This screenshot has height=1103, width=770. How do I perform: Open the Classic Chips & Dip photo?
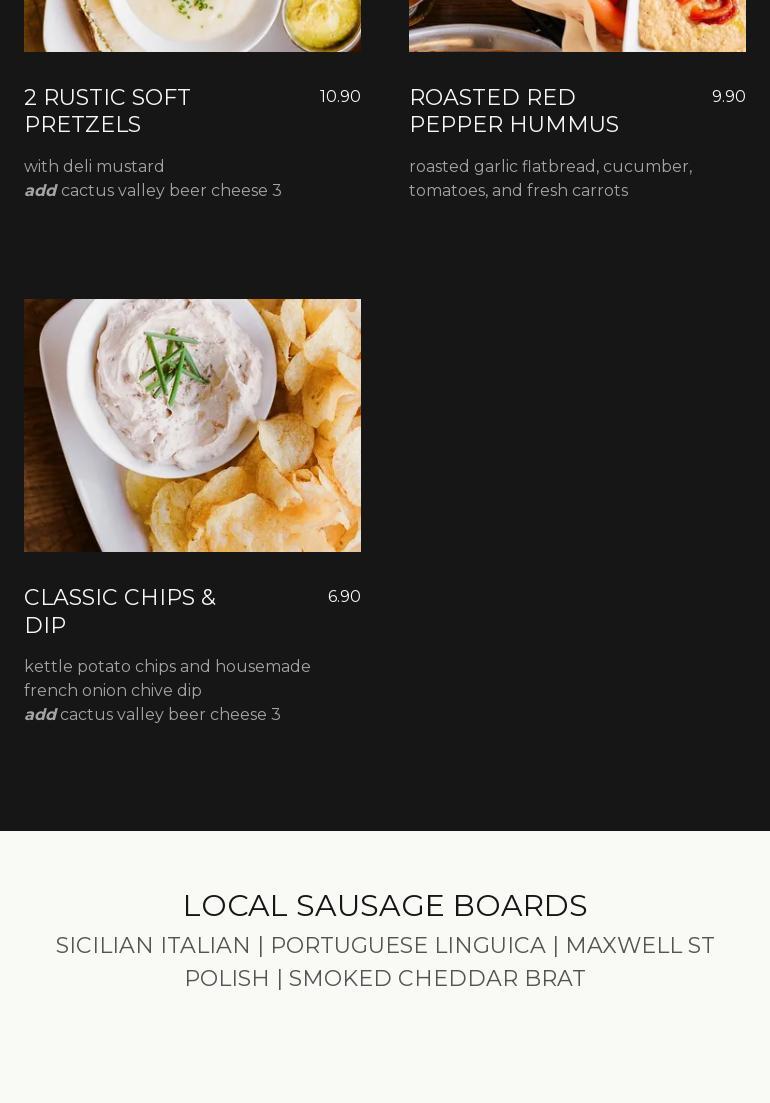pos(192,425)
